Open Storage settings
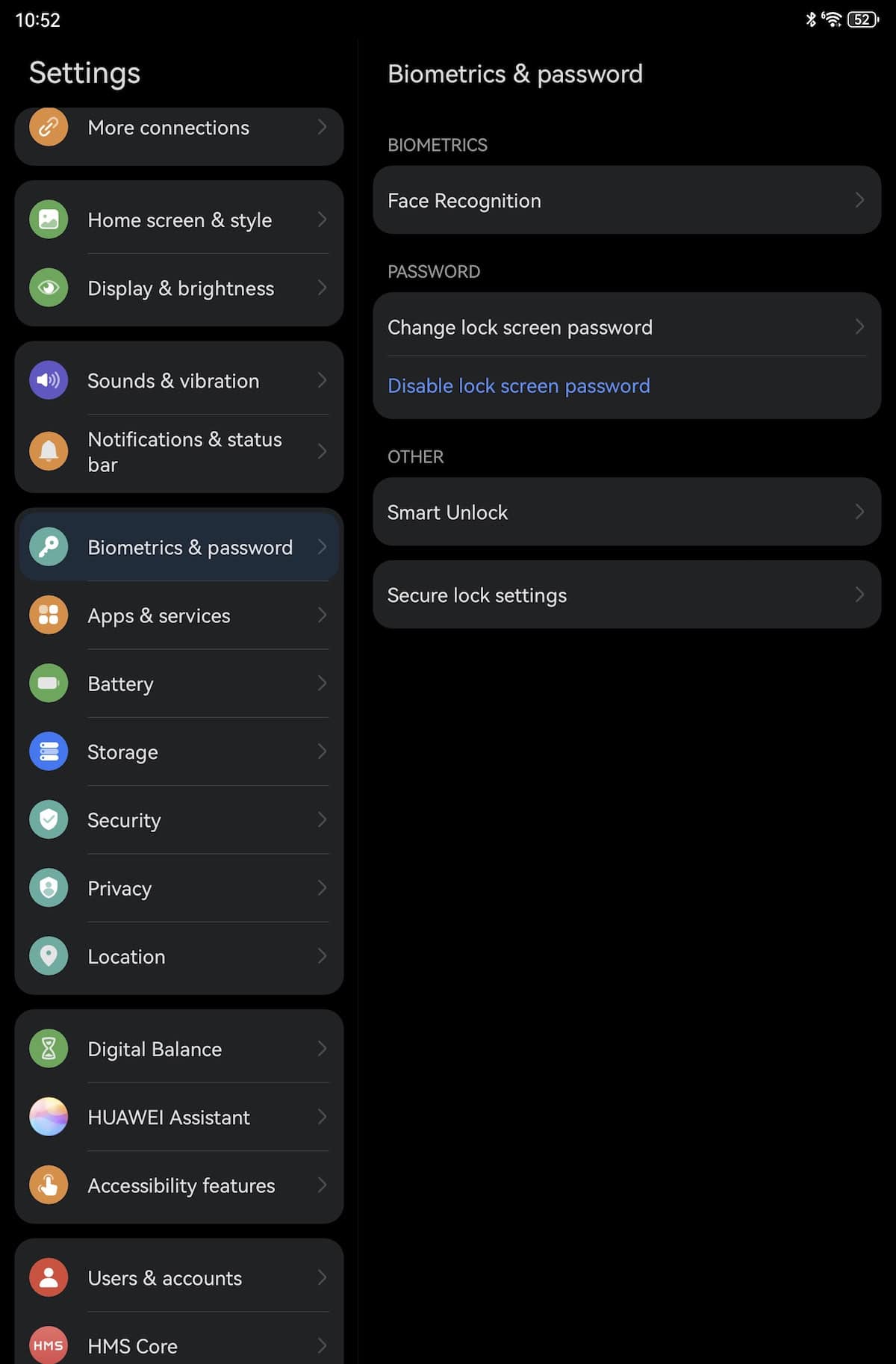The height and width of the screenshot is (1364, 896). [179, 752]
